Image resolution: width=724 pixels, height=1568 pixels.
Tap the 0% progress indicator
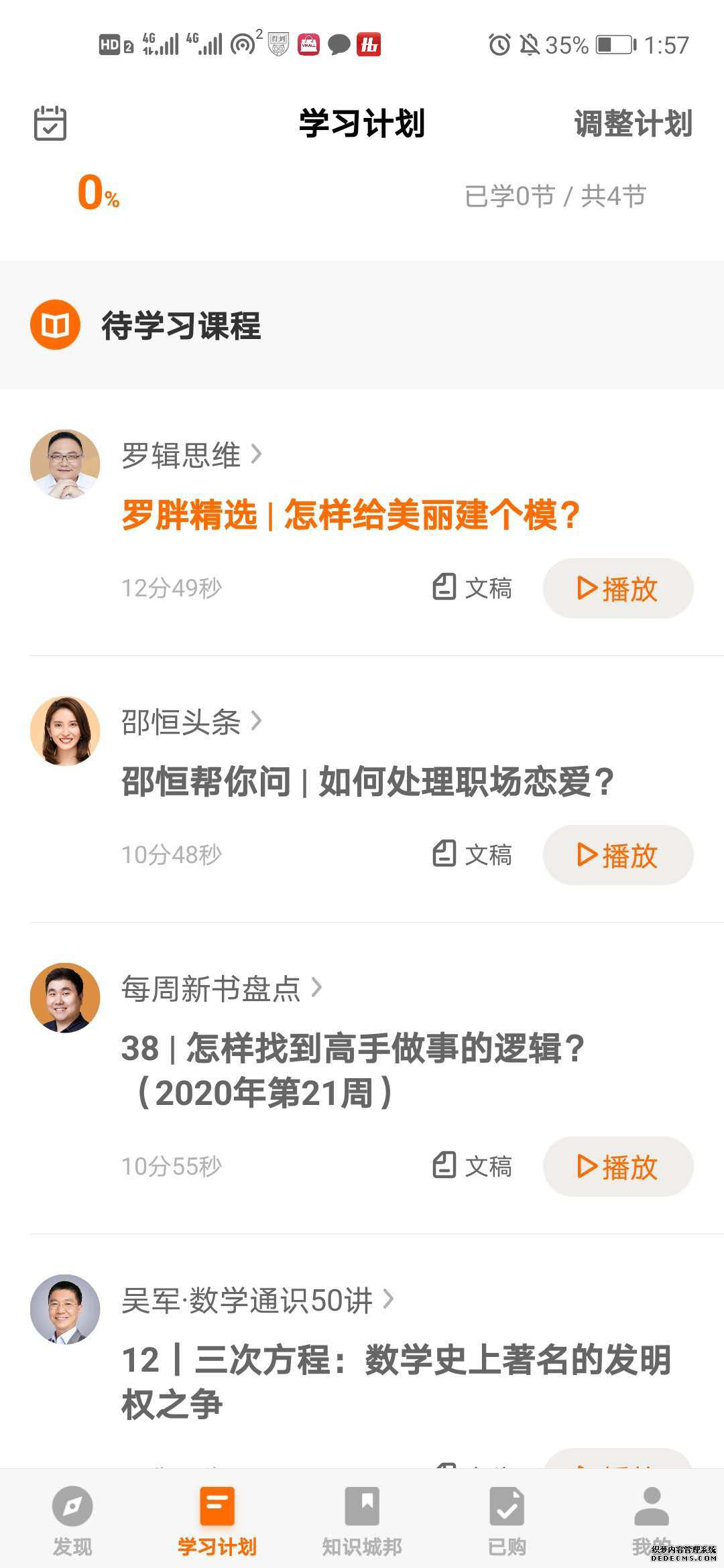(x=96, y=194)
